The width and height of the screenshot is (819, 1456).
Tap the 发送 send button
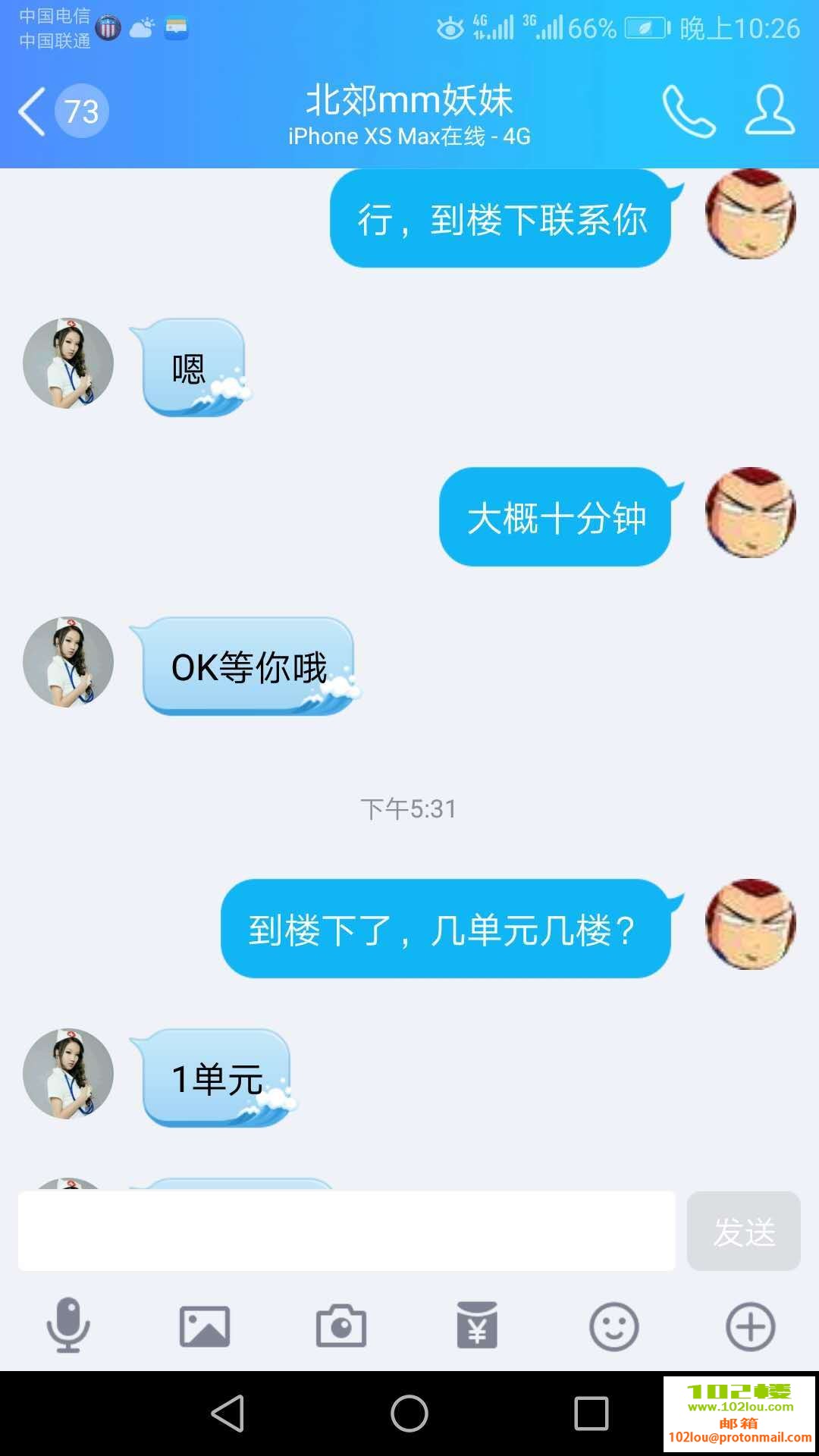[743, 1231]
